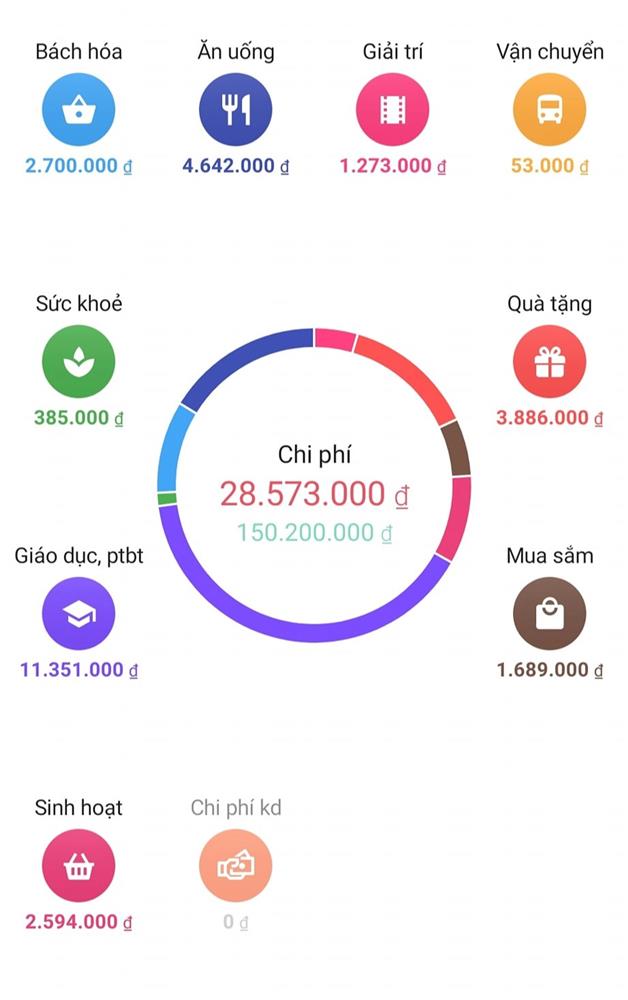Choose the Sức khoẻ category
628x1000 pixels.
pyautogui.click(x=78, y=362)
